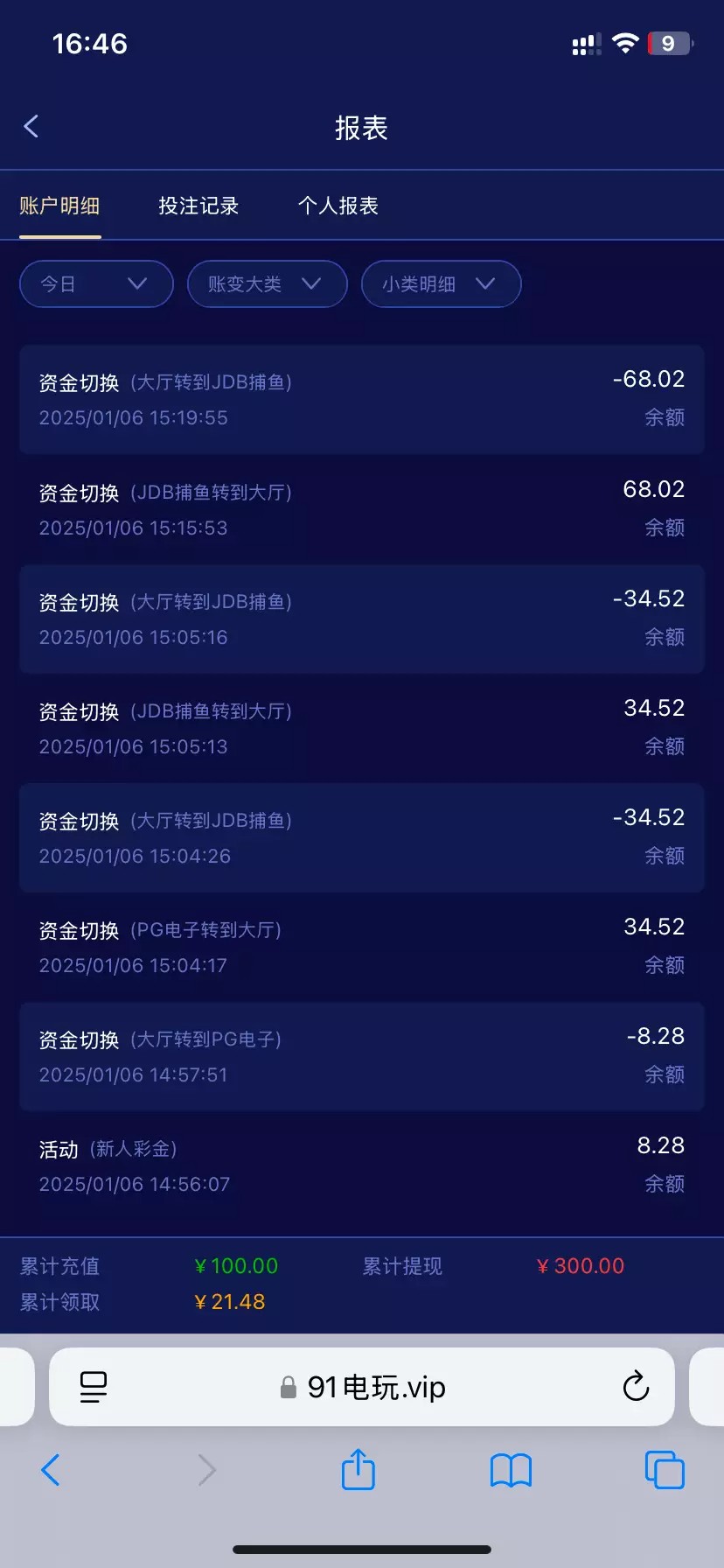Switch to the 投注记录 tab

[198, 206]
